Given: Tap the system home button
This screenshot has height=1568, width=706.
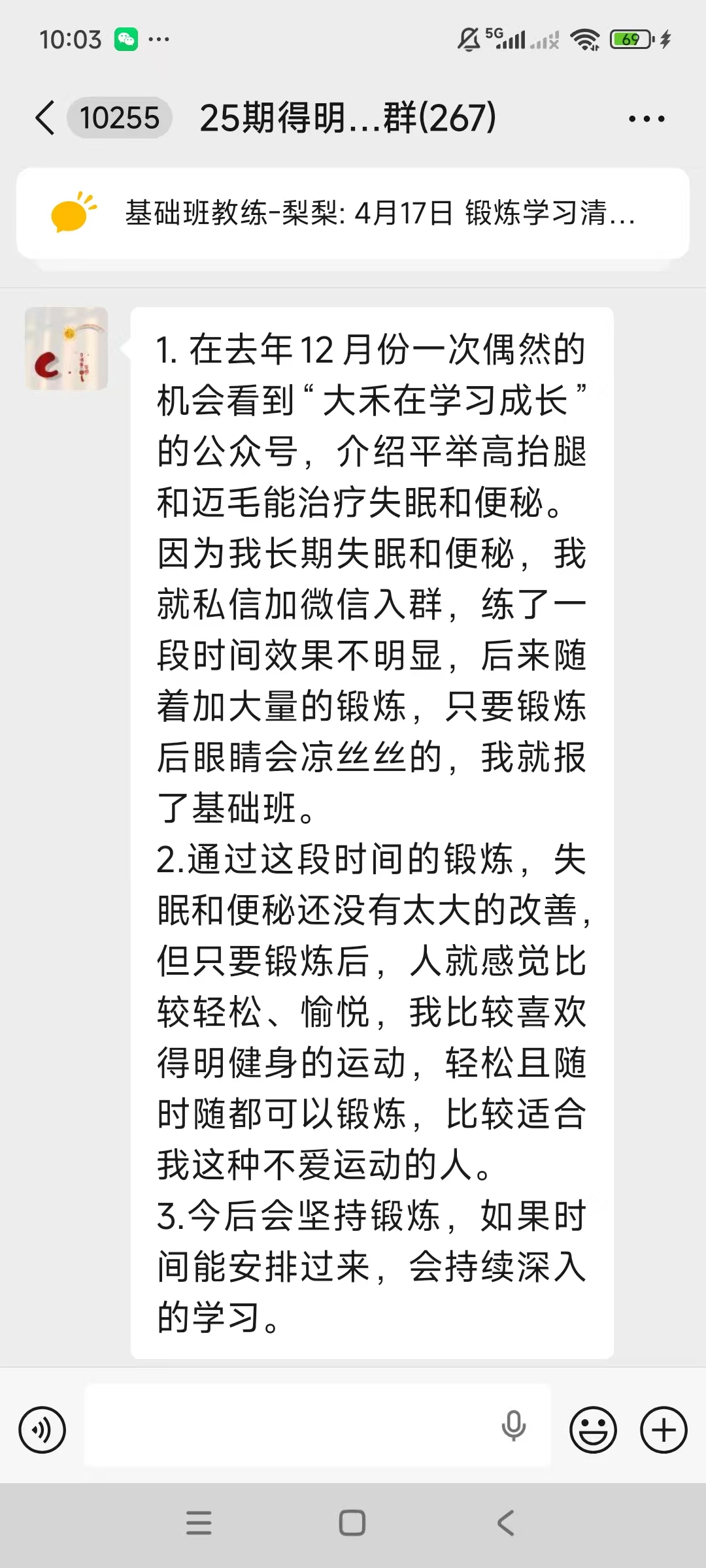Looking at the screenshot, I should tap(352, 1522).
